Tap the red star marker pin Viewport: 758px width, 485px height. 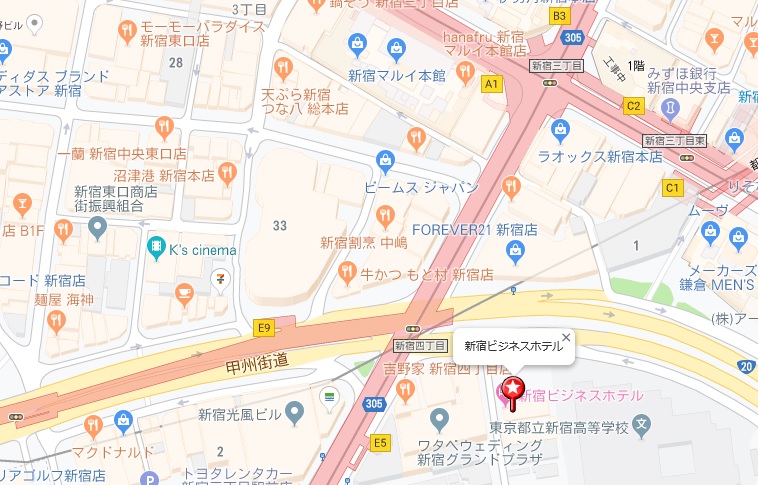(x=513, y=390)
